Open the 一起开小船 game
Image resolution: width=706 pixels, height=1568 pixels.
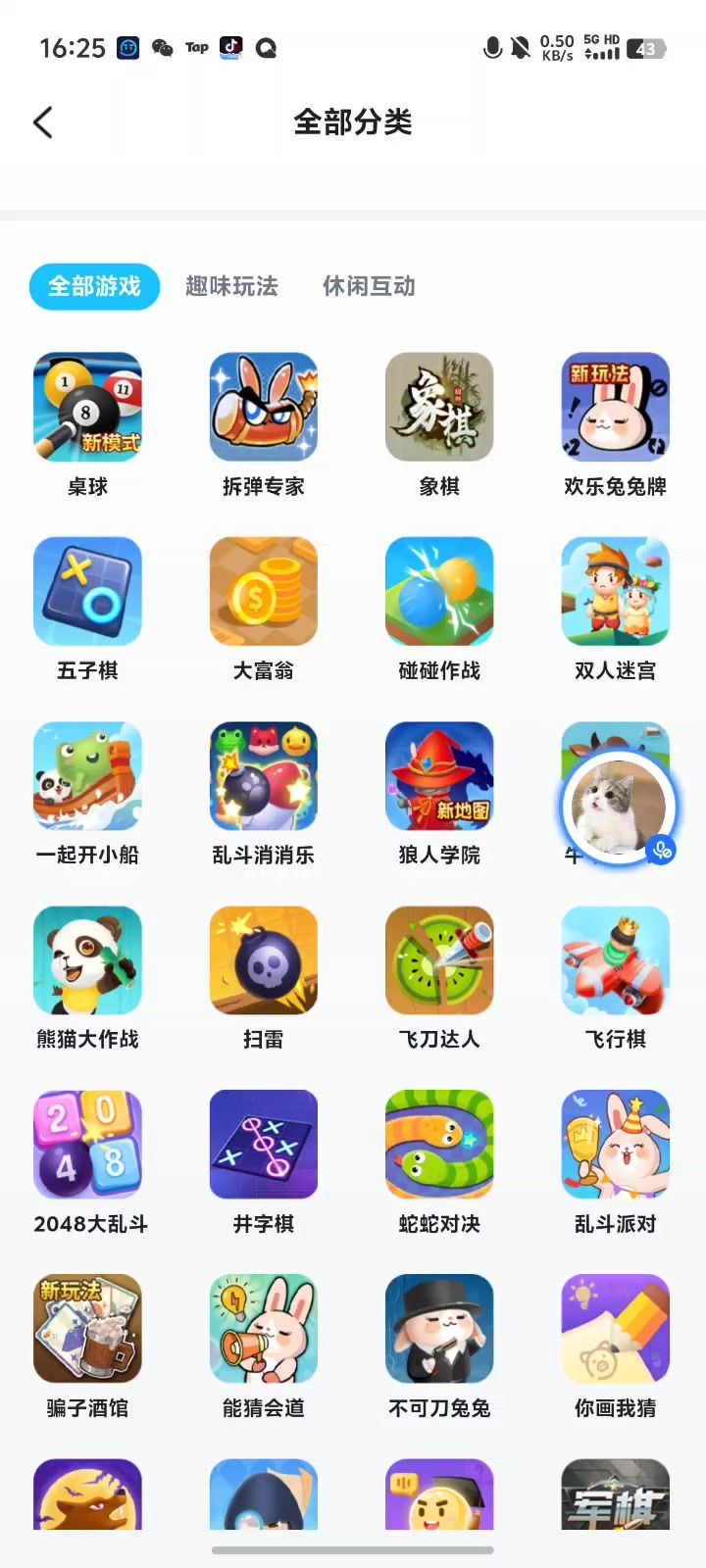[x=87, y=775]
